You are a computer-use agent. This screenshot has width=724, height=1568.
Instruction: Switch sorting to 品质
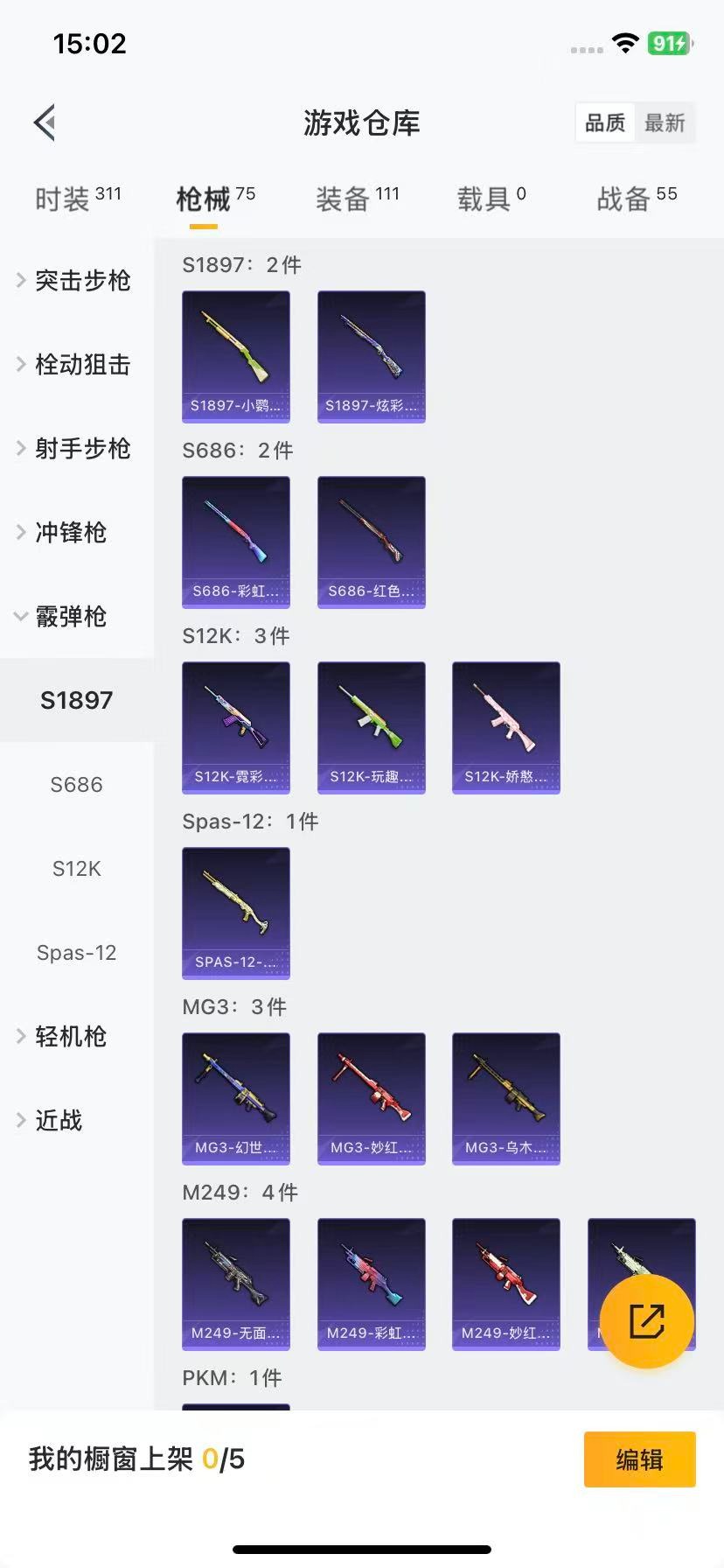pyautogui.click(x=604, y=122)
